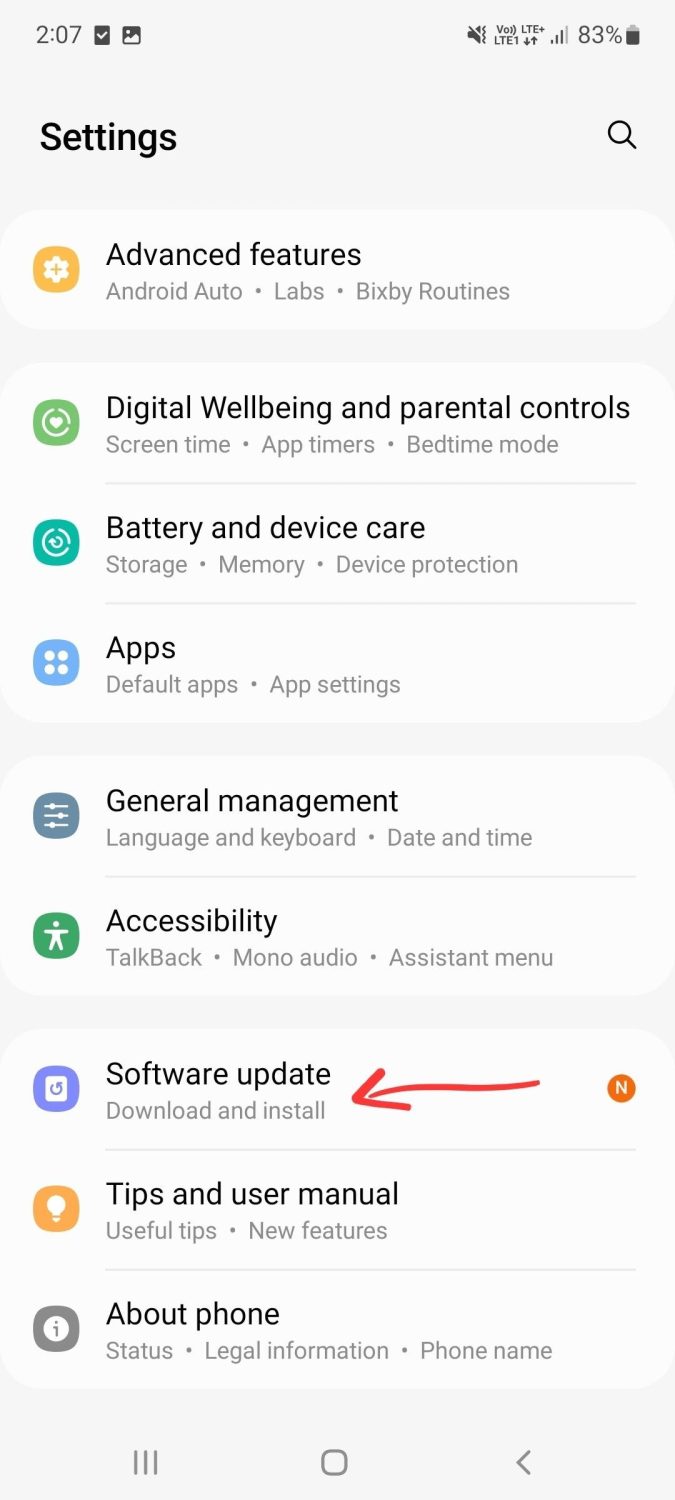
Task: View About phone details
Action: click(337, 1330)
